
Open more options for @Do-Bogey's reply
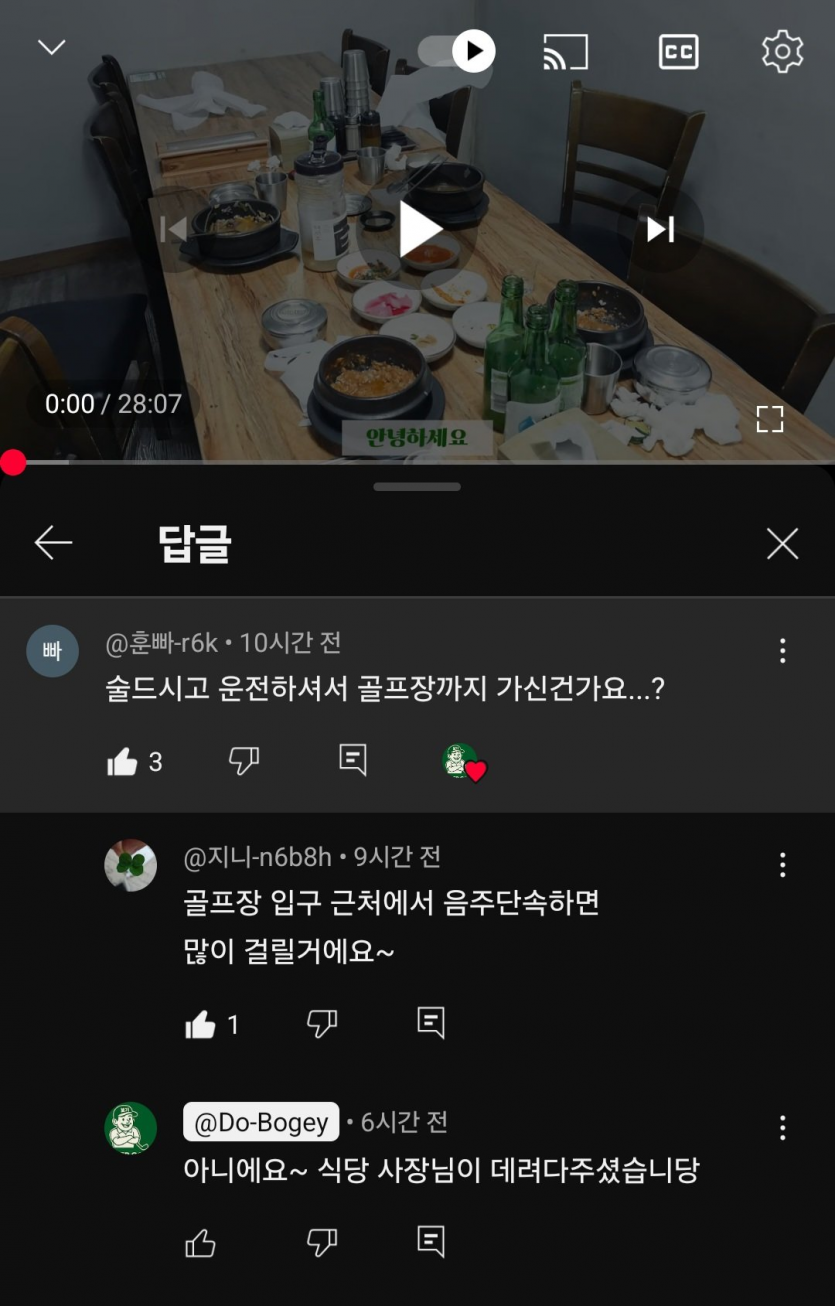(x=782, y=1128)
